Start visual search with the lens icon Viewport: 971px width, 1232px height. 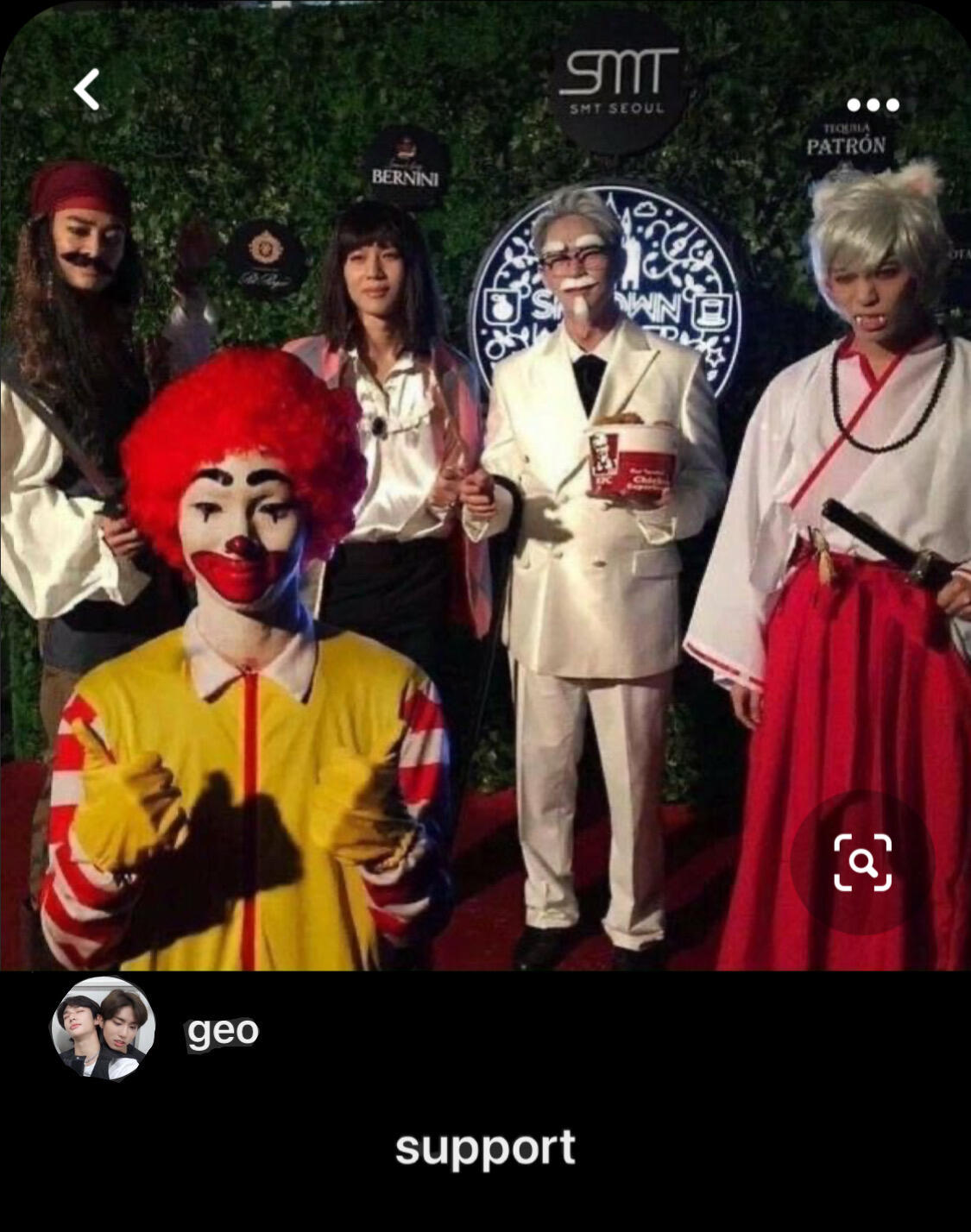coord(862,862)
